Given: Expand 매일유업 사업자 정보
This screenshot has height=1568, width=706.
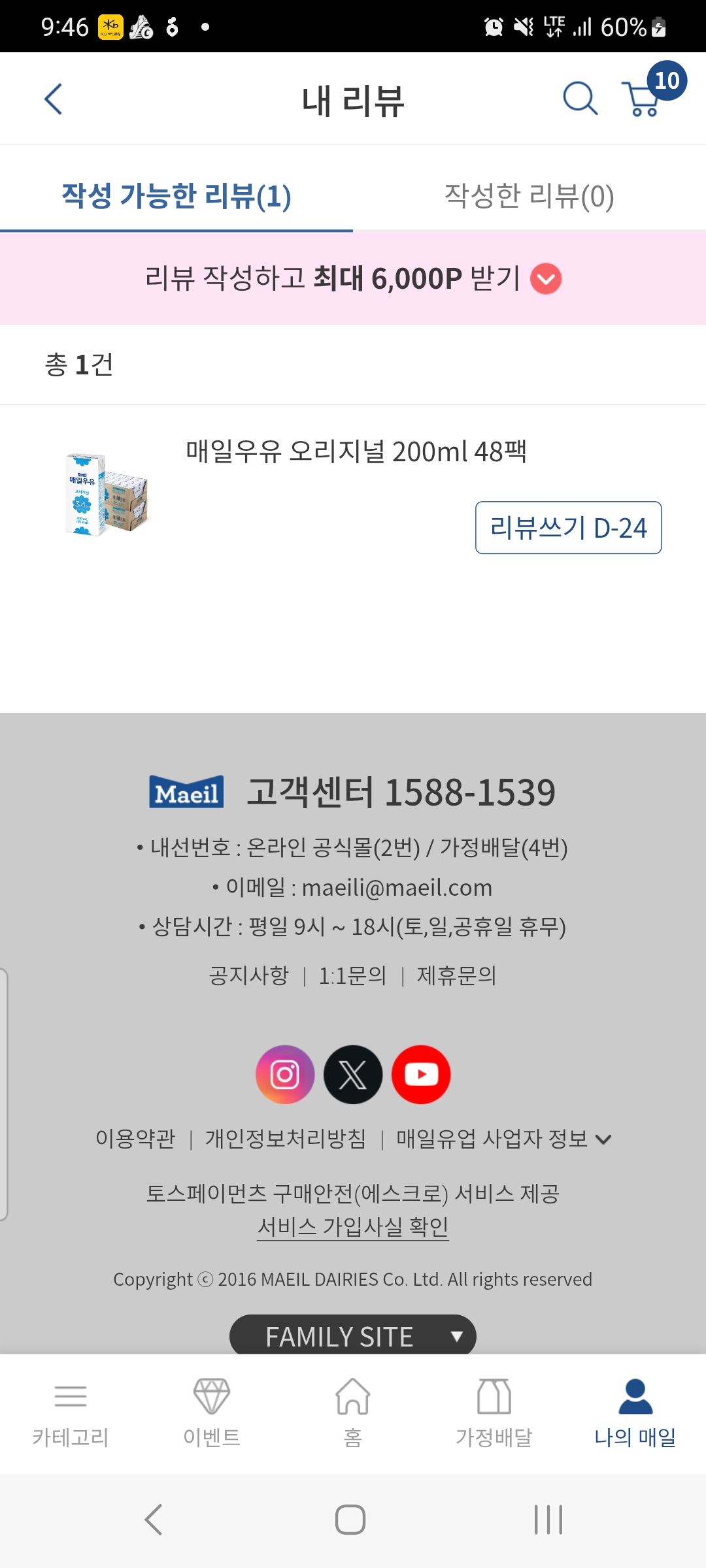Looking at the screenshot, I should [503, 1139].
